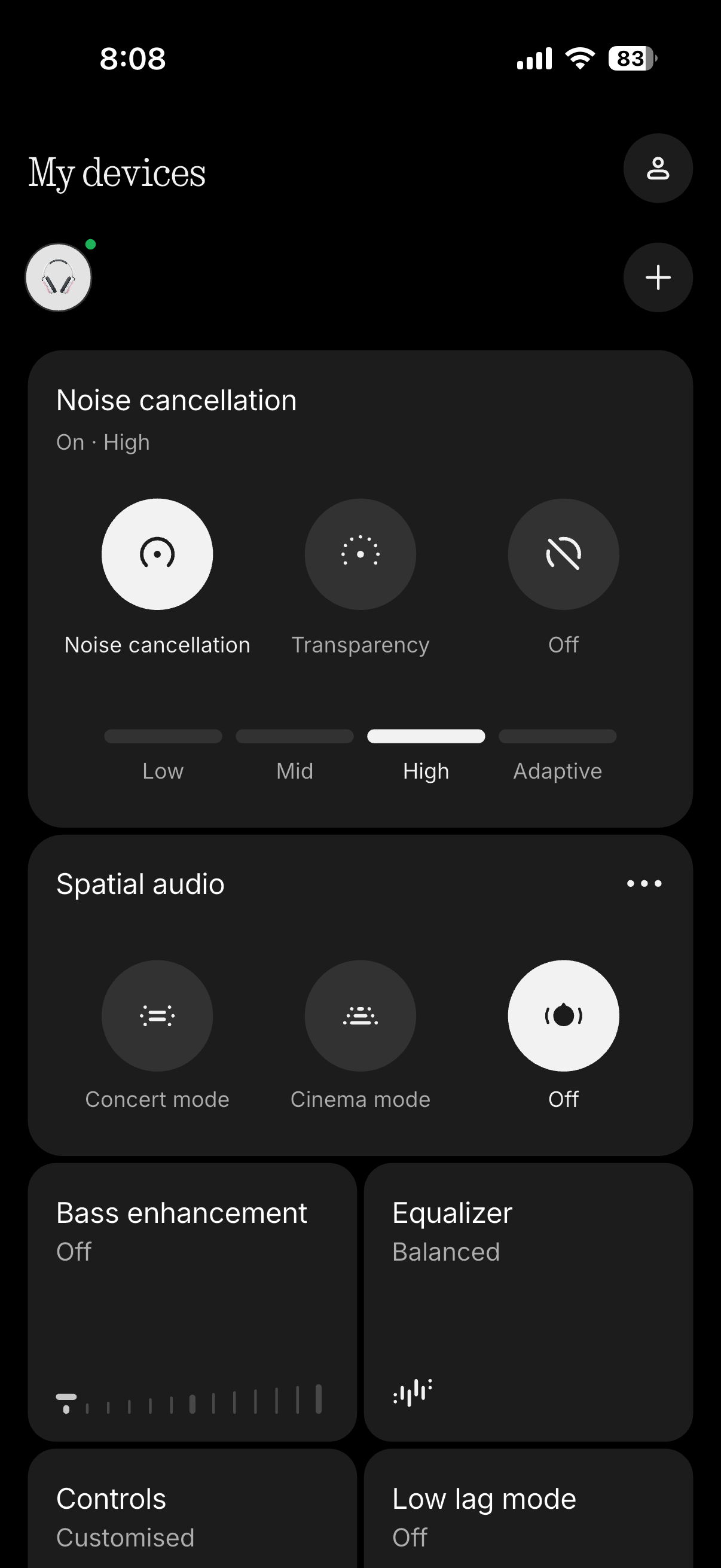Turn Off noise control
The image size is (721, 1568).
click(x=563, y=554)
